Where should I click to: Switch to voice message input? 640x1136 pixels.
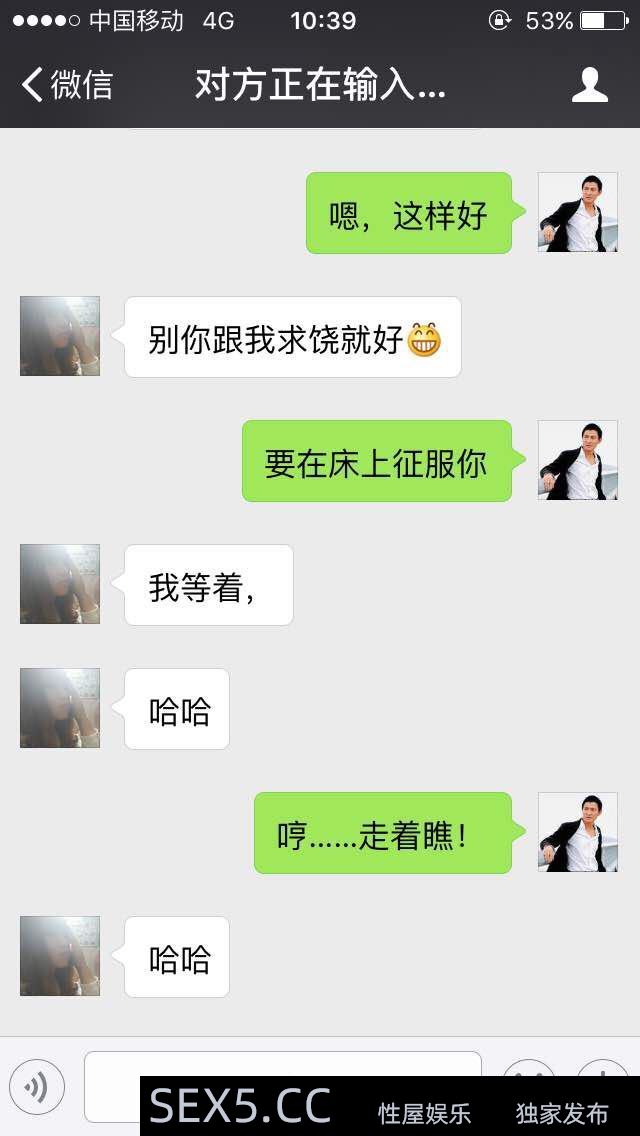[x=37, y=1087]
